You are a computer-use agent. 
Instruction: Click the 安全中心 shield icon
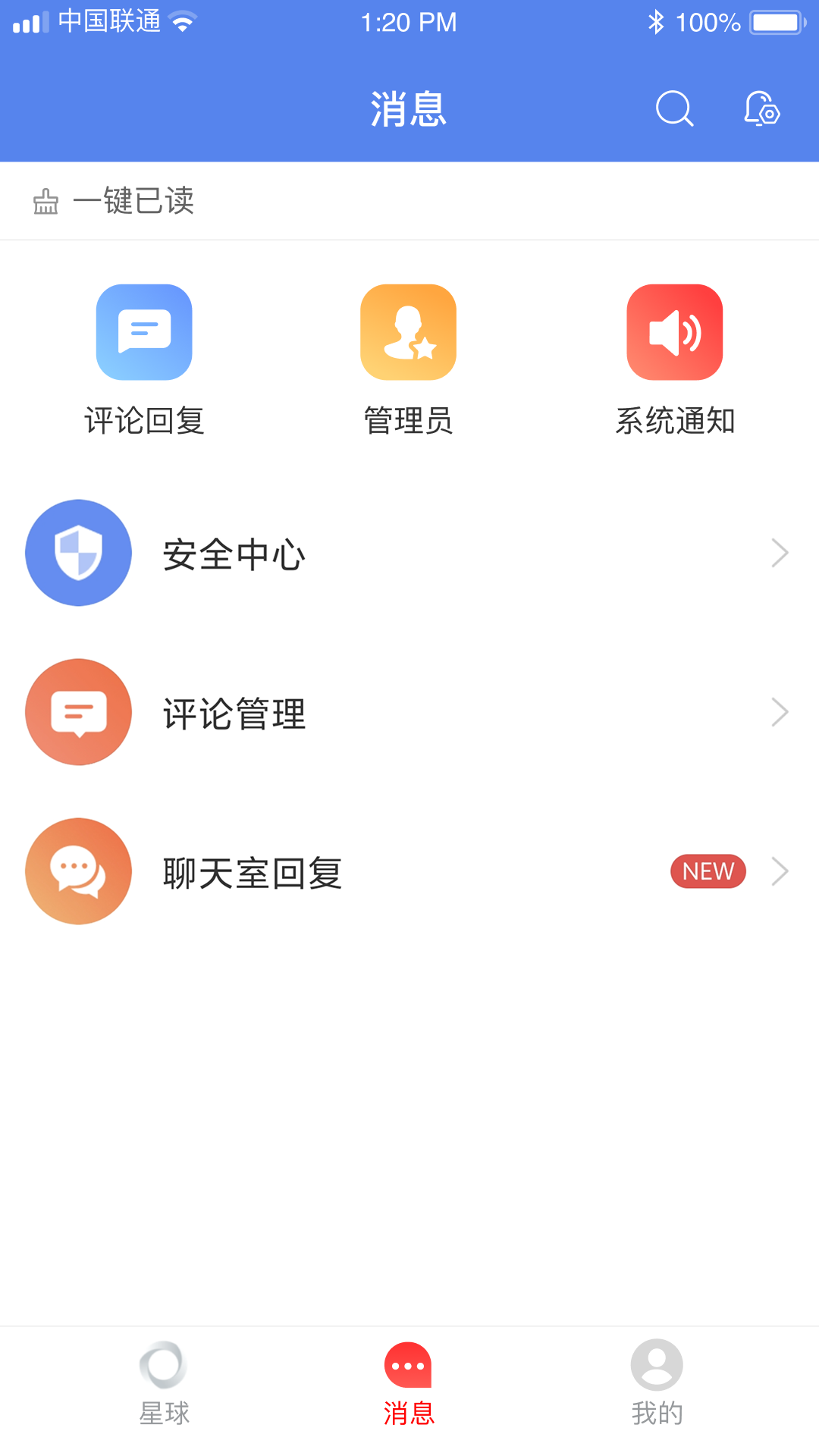click(x=78, y=553)
